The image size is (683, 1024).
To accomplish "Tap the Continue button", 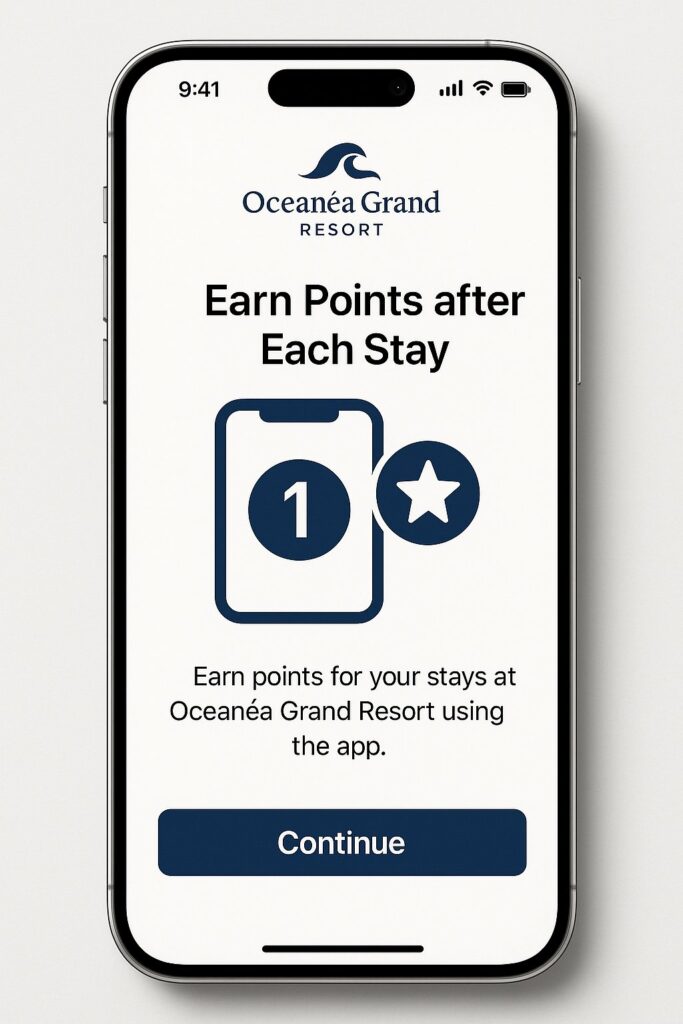I will [x=341, y=842].
